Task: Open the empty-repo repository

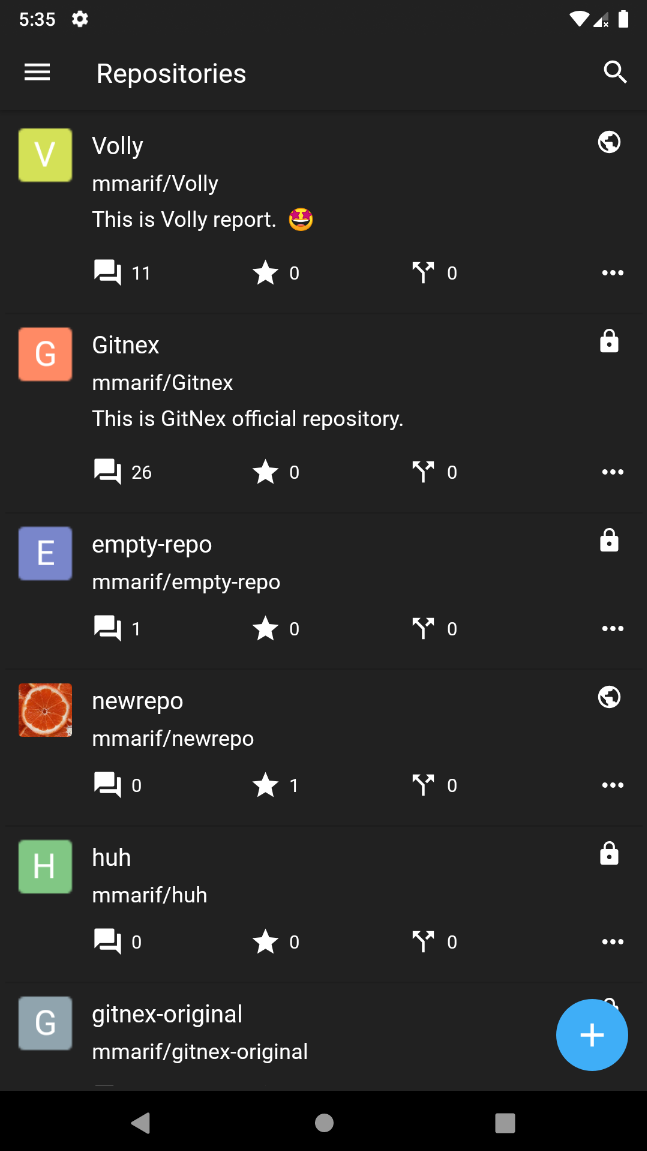Action: tap(152, 544)
